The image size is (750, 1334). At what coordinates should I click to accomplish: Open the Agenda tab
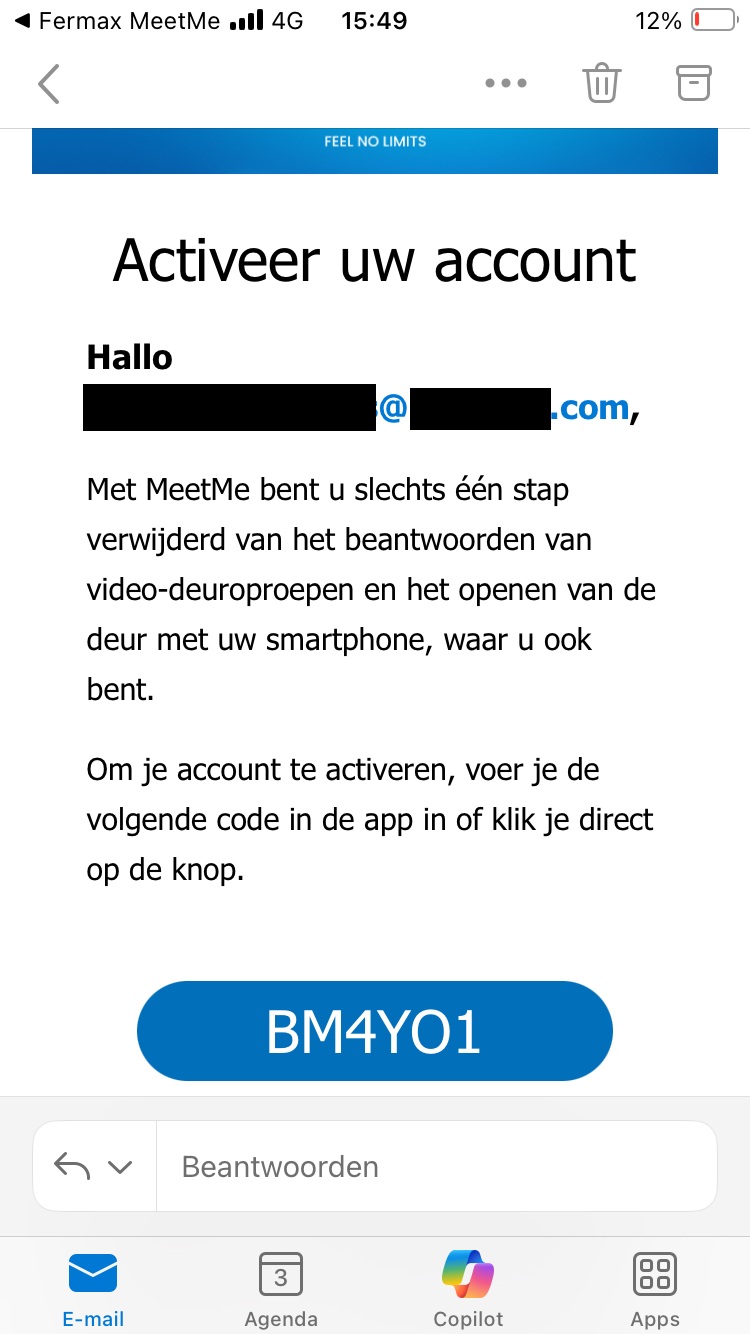pyautogui.click(x=281, y=1288)
